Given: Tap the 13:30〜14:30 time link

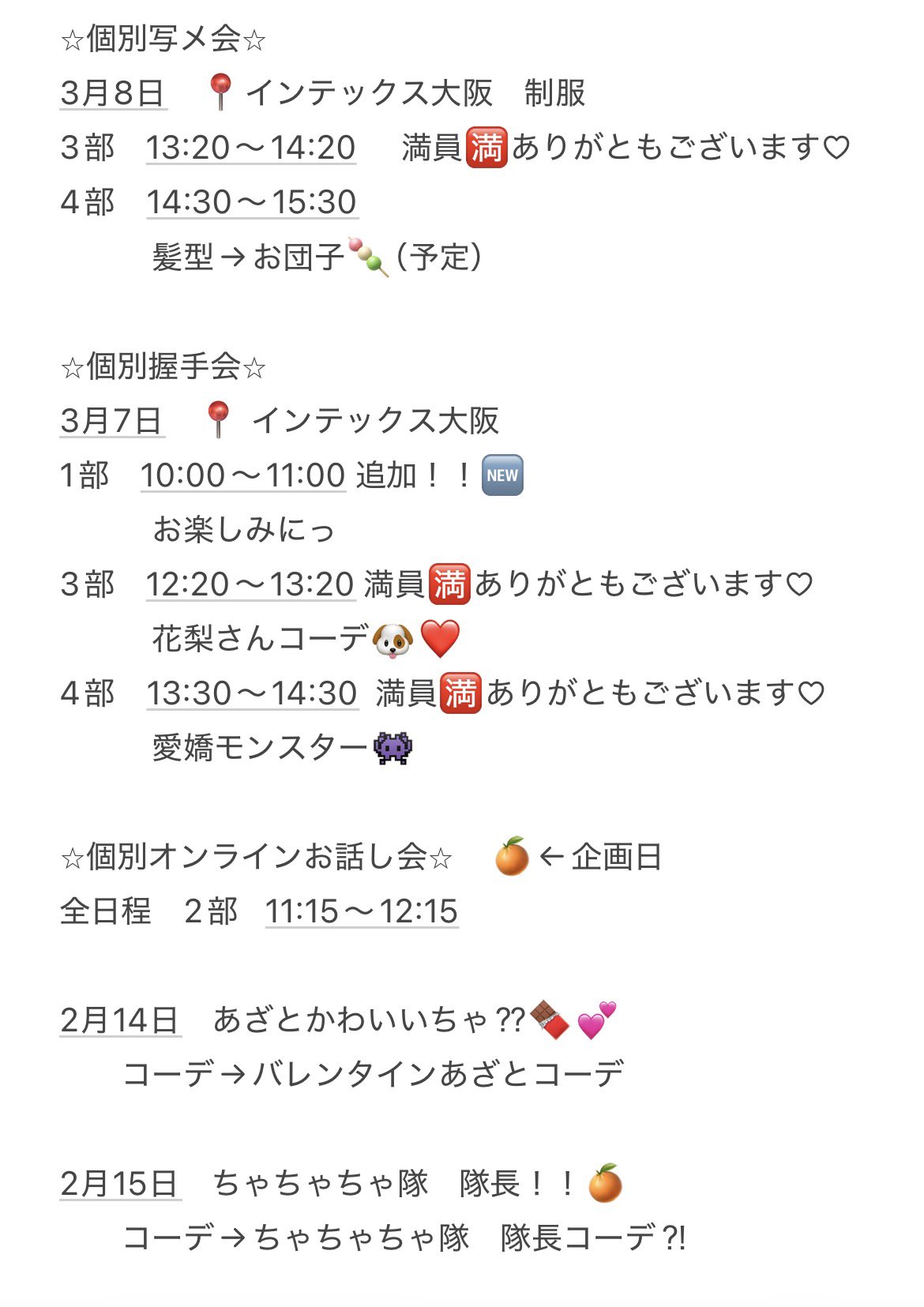Looking at the screenshot, I should coord(252,693).
